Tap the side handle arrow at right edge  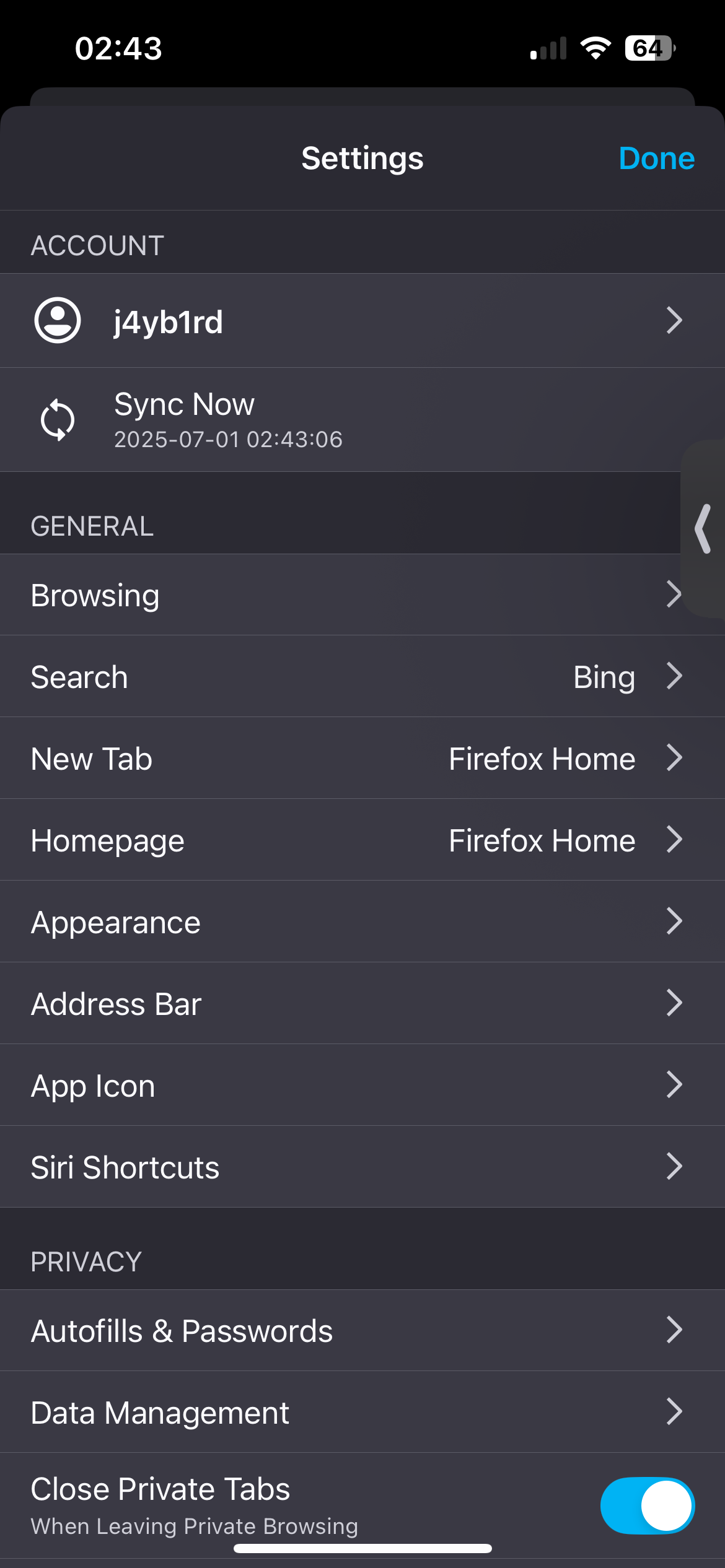(703, 528)
